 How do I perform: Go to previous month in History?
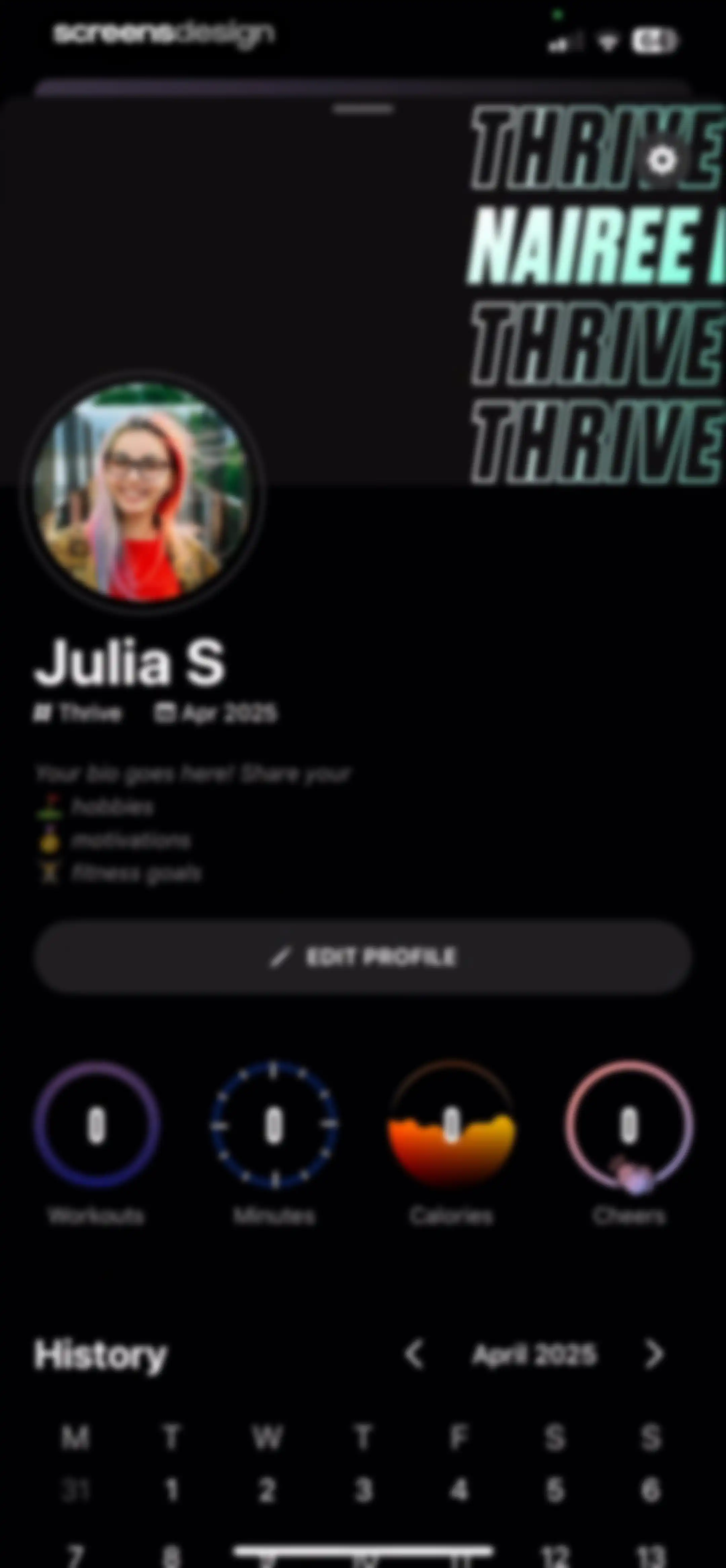pos(414,1355)
